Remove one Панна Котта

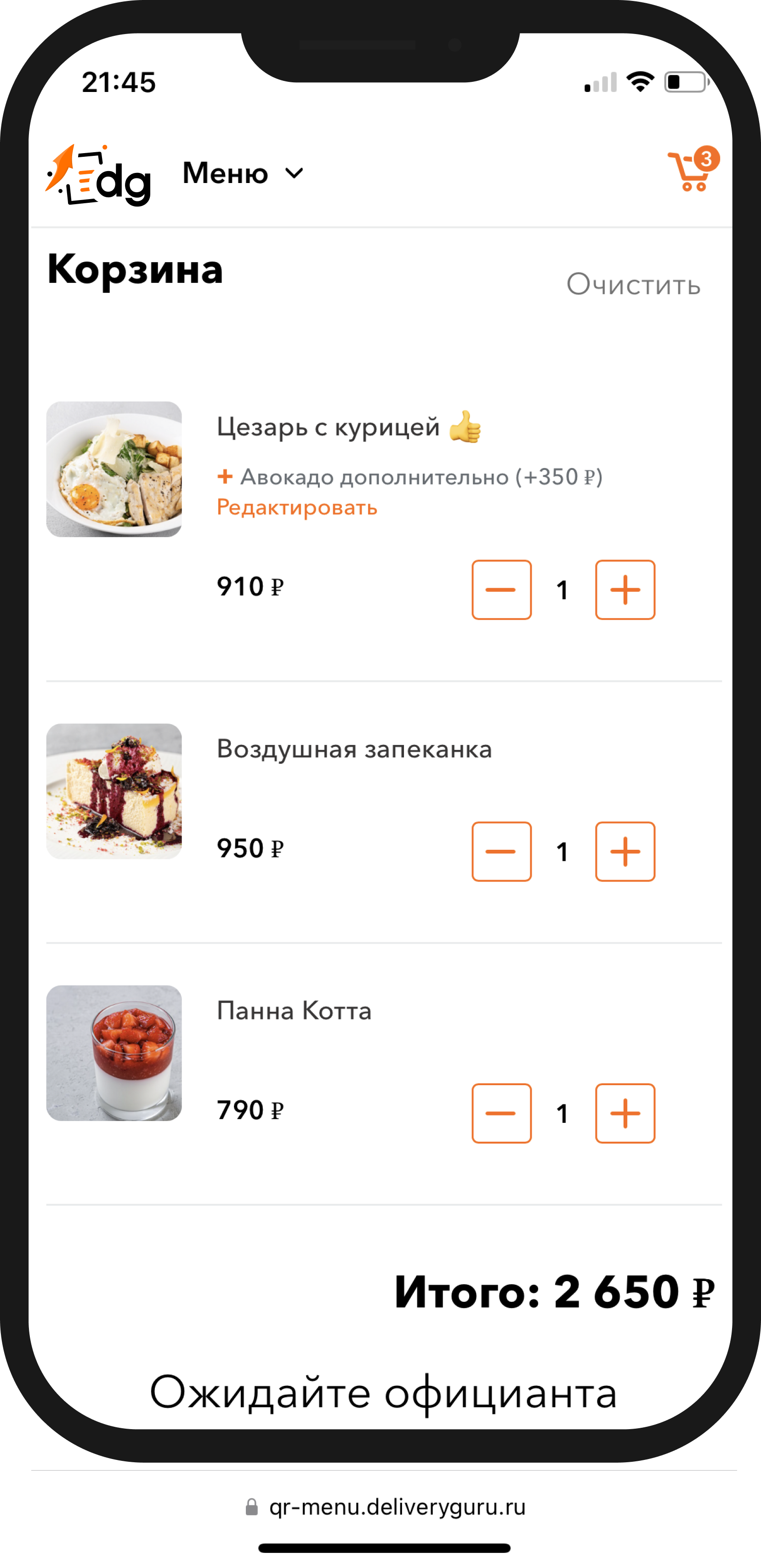click(x=501, y=1113)
